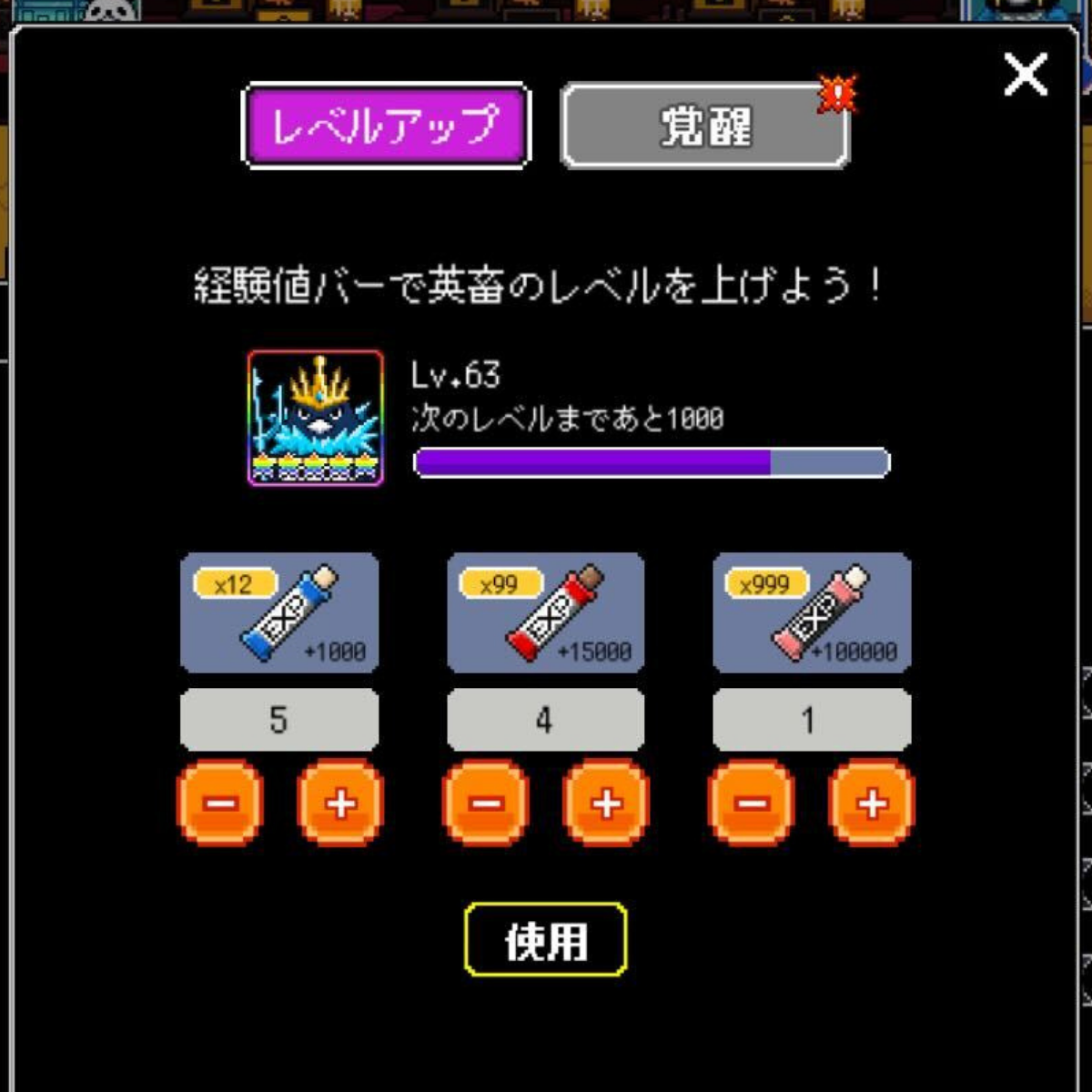This screenshot has height=1092, width=1092.
Task: Select the blue +1000 EXP item
Action: 279,612
